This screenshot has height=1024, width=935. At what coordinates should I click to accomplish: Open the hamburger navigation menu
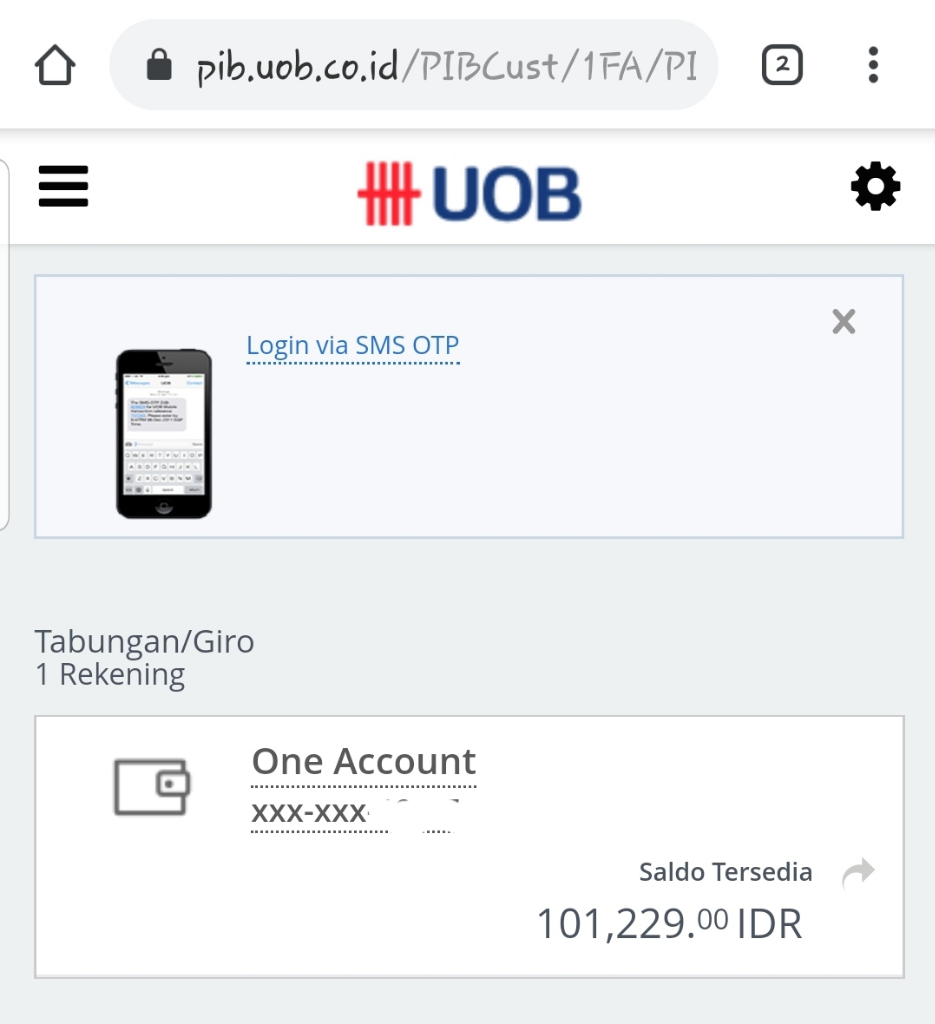tap(63, 188)
